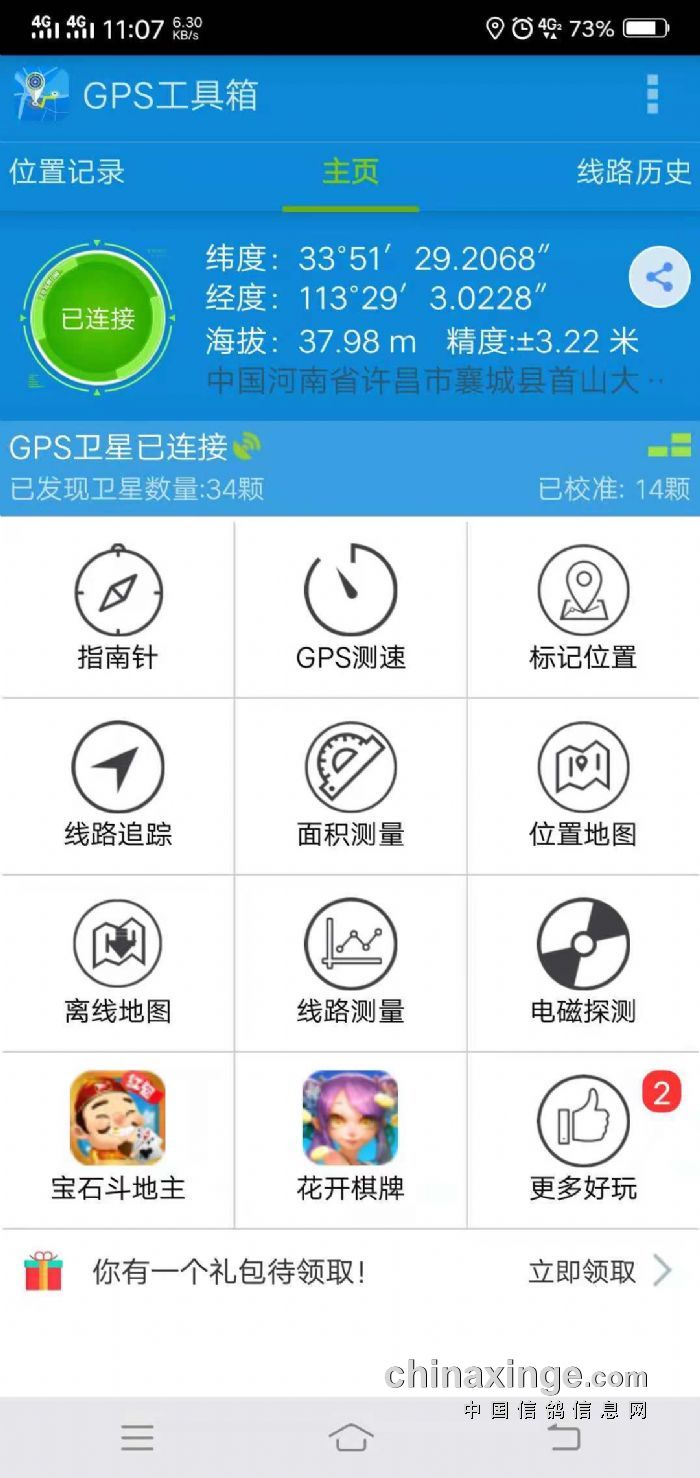The image size is (700, 1478).
Task: Open the 面积测量 area tool
Action: point(350,785)
